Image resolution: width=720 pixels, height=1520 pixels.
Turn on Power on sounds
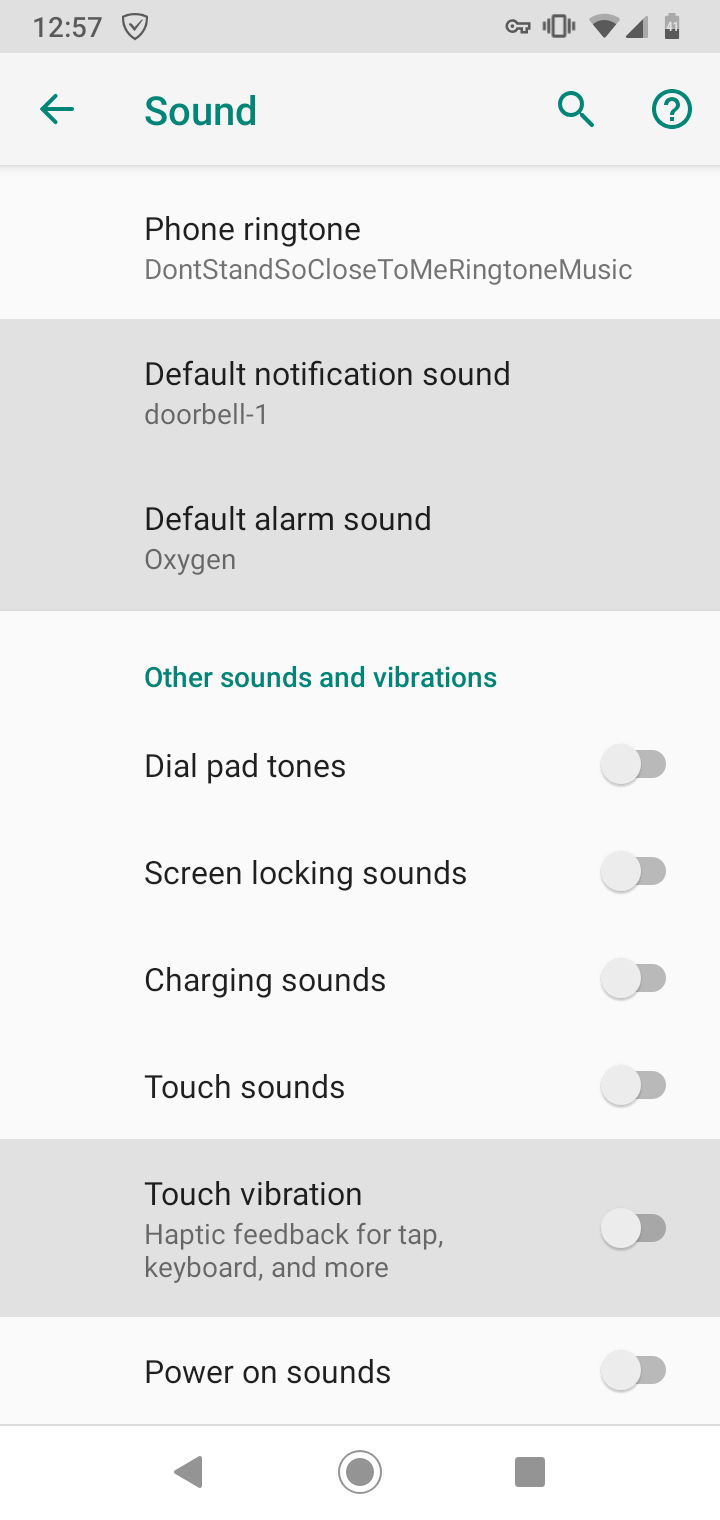pyautogui.click(x=633, y=1371)
